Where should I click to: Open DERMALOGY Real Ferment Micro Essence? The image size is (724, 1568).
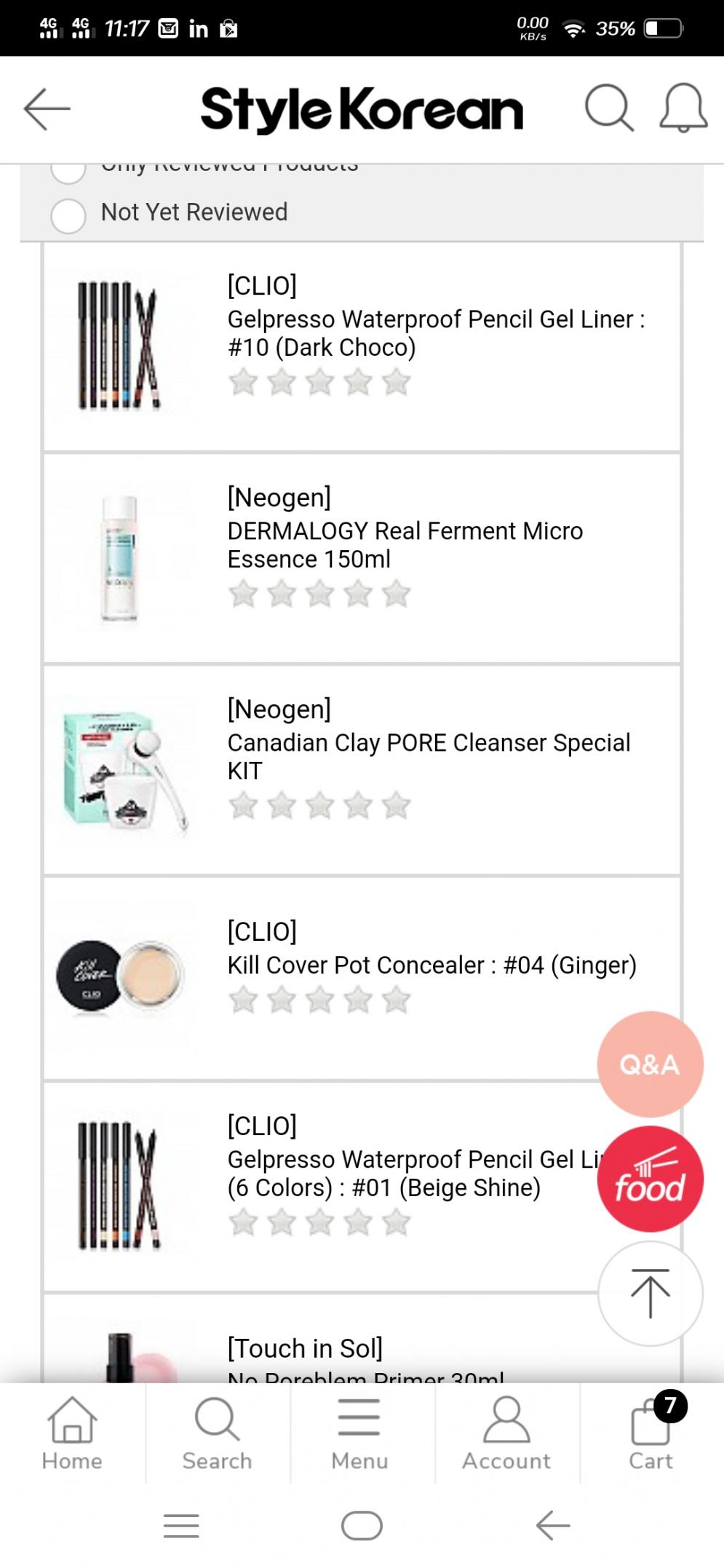[x=362, y=558]
